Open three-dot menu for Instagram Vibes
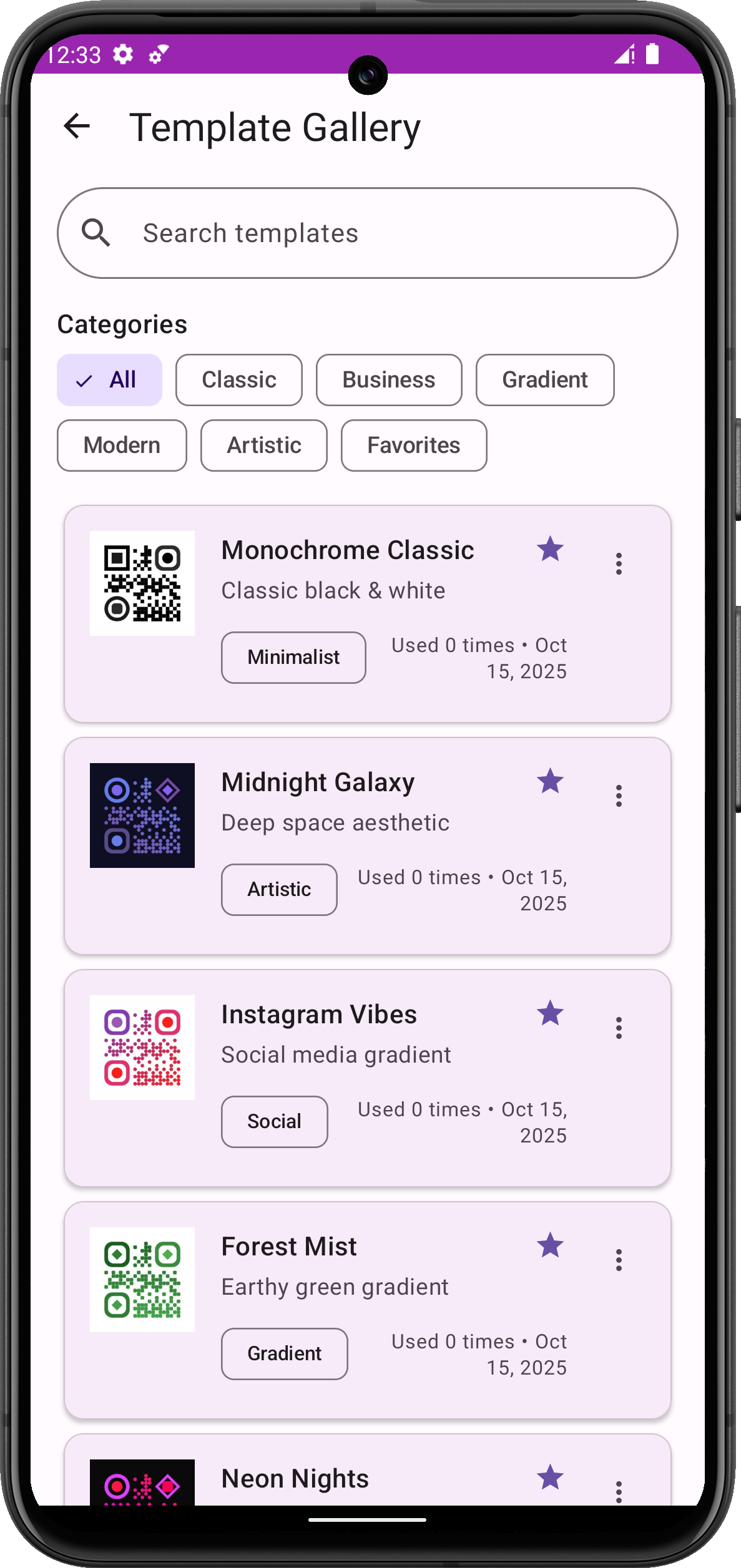The height and width of the screenshot is (1568, 741). 619,1028
